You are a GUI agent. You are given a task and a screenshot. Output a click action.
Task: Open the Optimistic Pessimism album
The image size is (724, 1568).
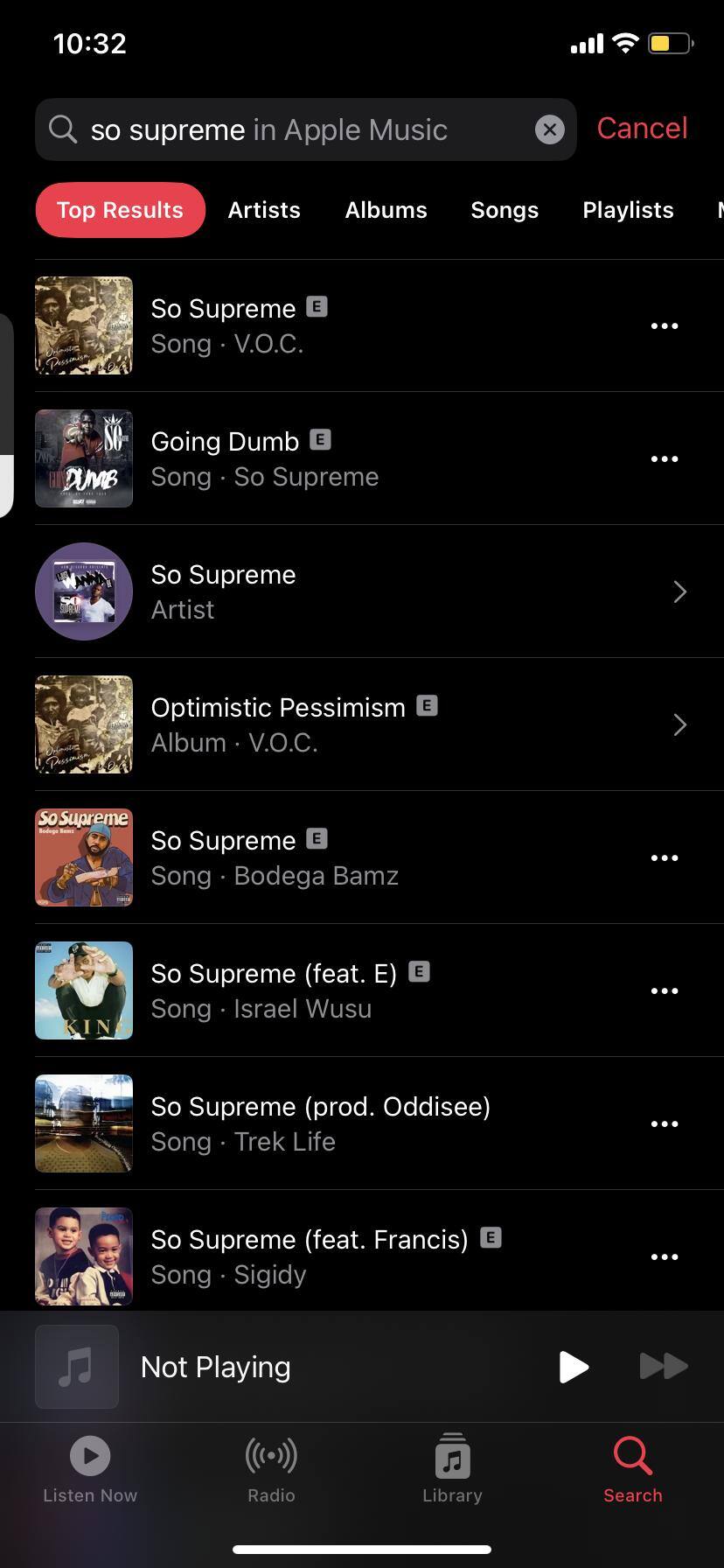(x=350, y=724)
